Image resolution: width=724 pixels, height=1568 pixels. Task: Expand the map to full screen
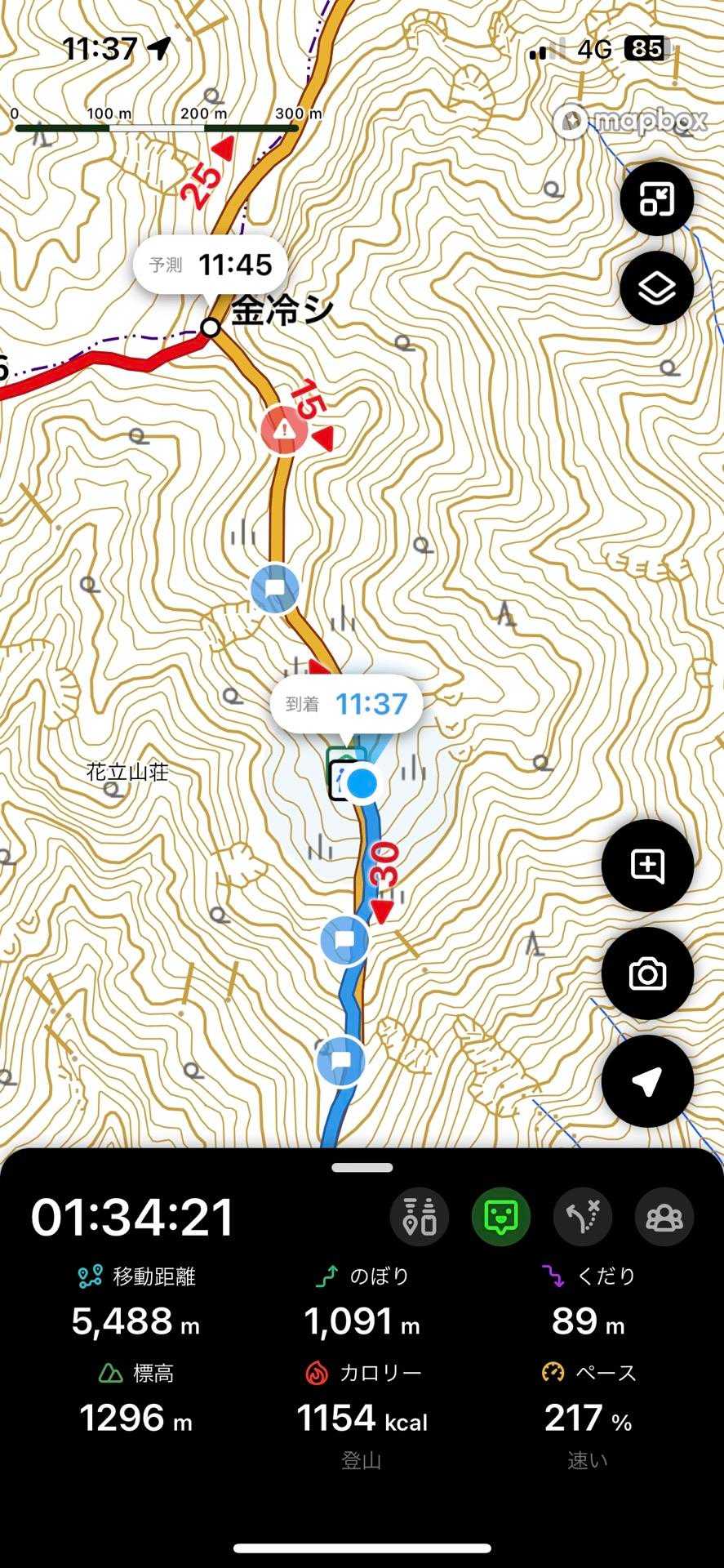click(x=656, y=198)
